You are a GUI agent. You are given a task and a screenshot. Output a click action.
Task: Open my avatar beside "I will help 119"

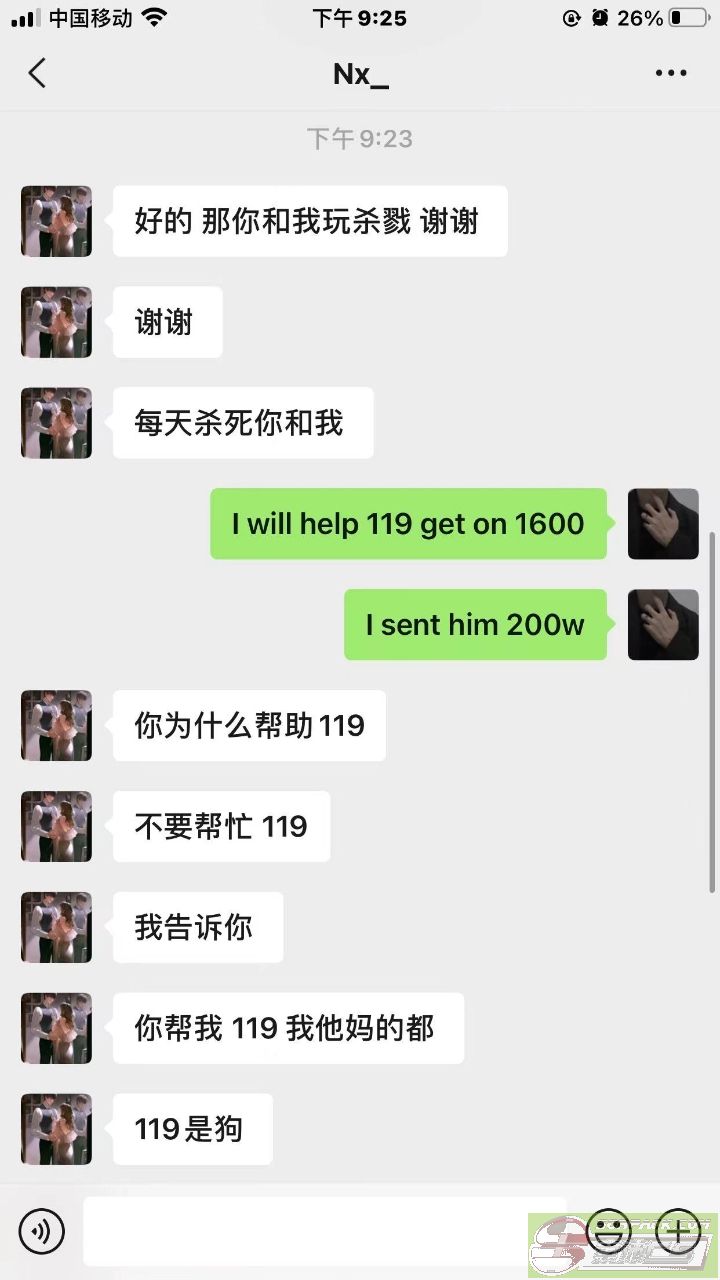click(x=663, y=523)
